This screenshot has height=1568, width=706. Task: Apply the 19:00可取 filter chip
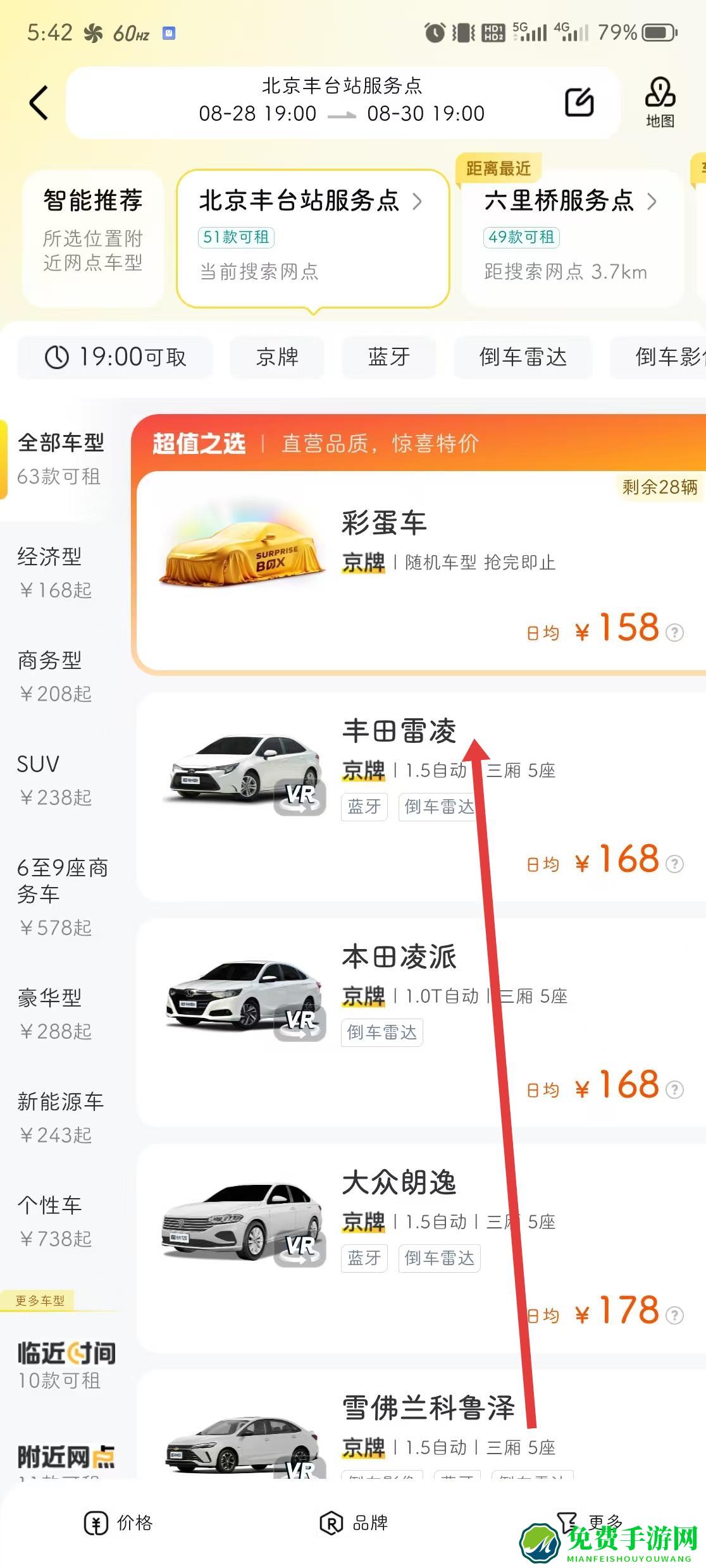(116, 357)
